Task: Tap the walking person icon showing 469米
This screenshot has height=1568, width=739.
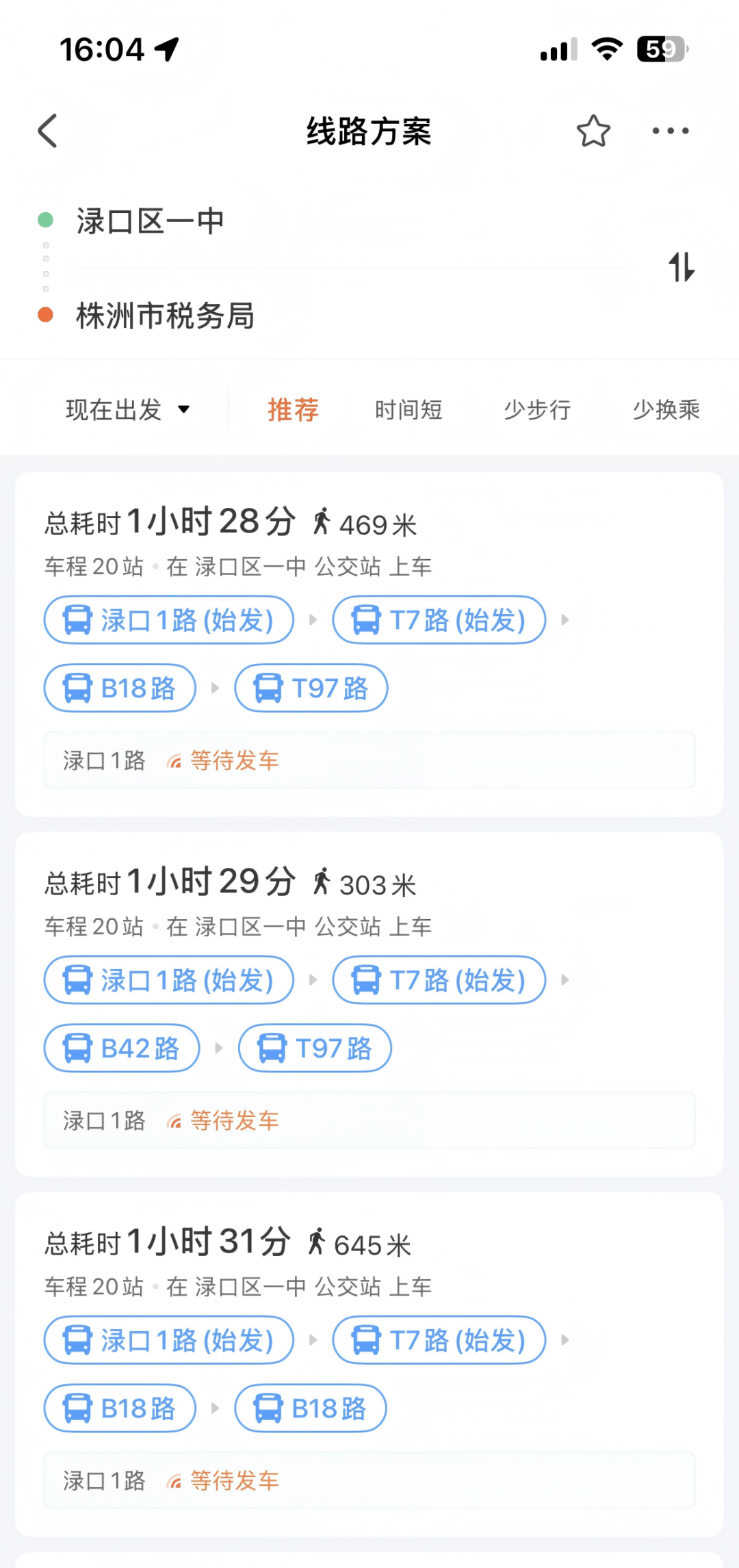Action: [323, 522]
